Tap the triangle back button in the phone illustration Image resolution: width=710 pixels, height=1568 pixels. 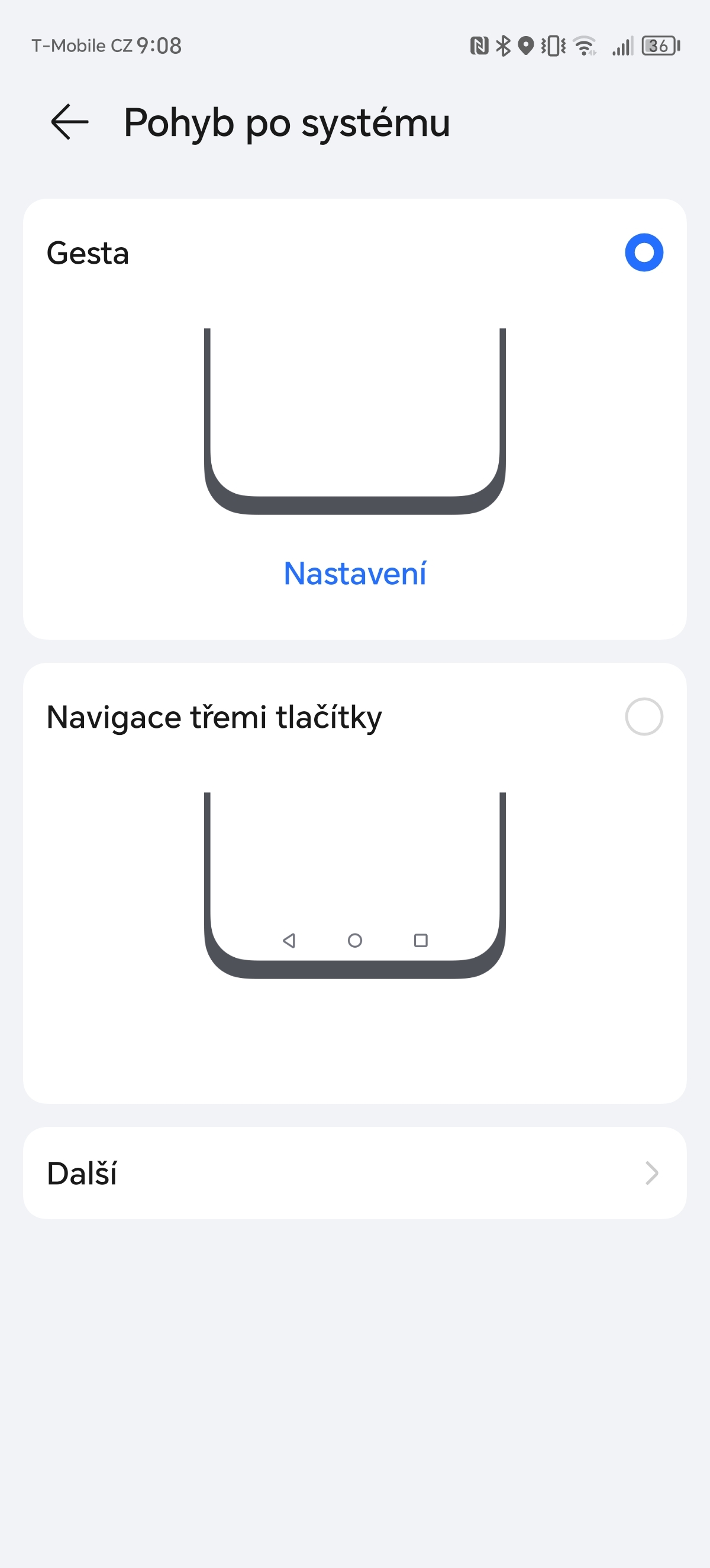coord(289,941)
